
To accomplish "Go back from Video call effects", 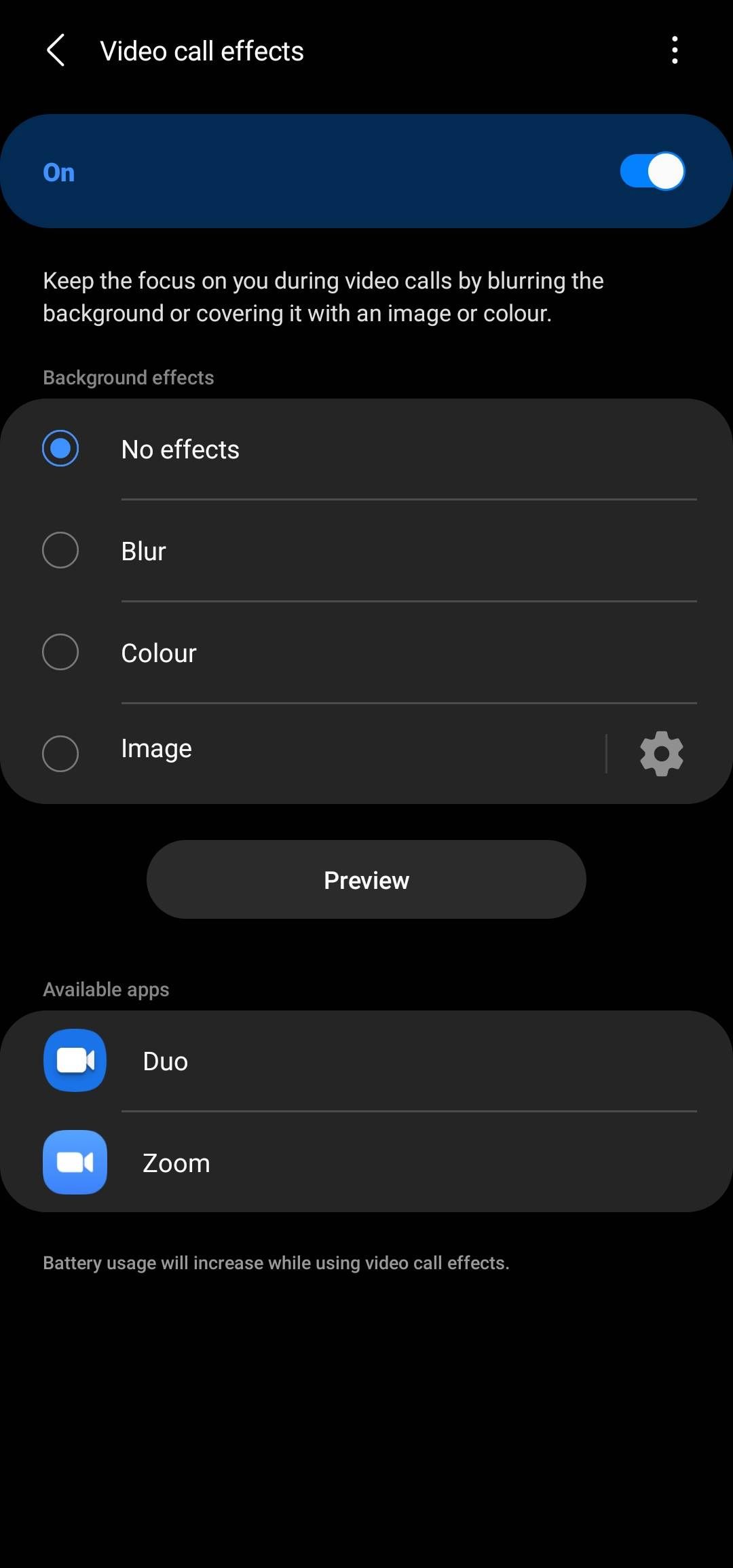I will 56,51.
